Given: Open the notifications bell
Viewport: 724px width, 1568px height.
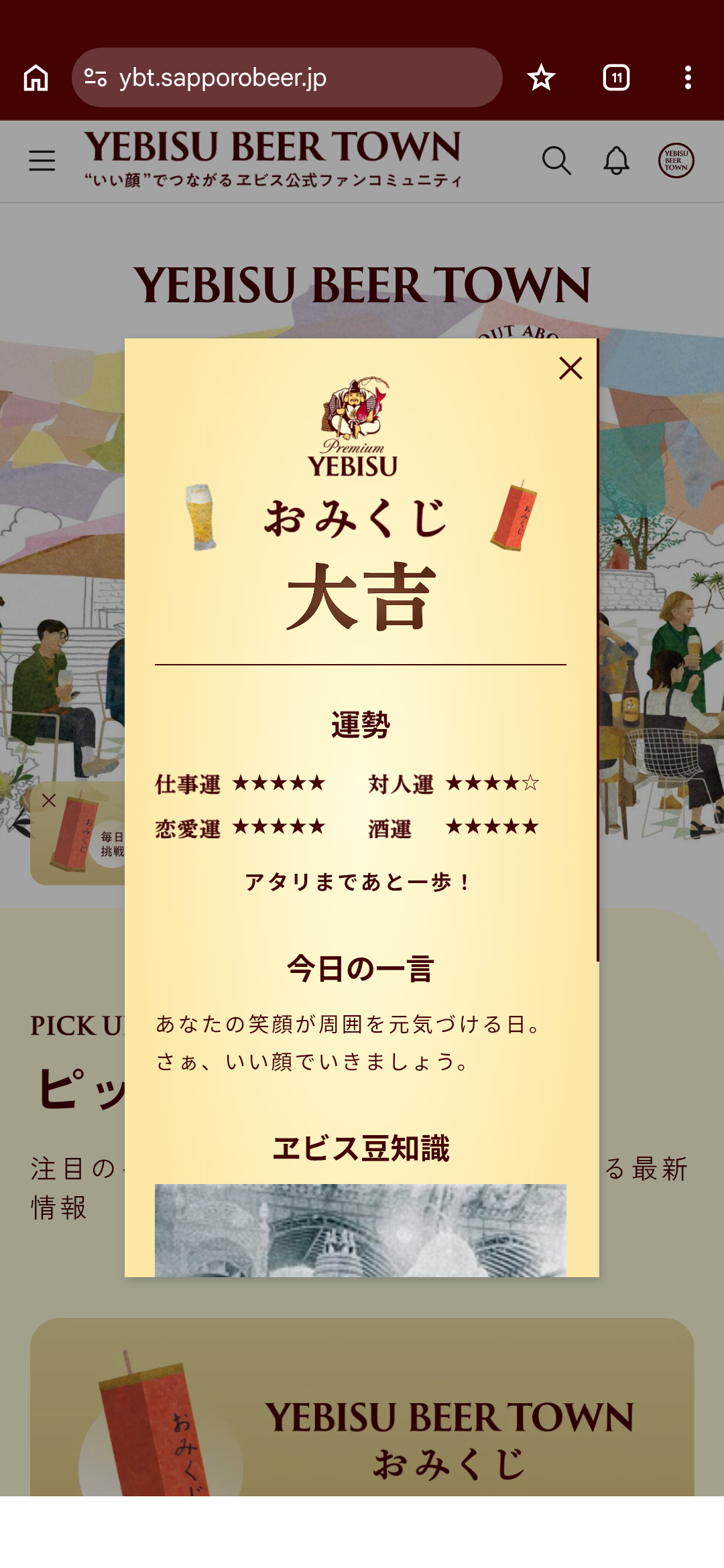Looking at the screenshot, I should pos(616,161).
